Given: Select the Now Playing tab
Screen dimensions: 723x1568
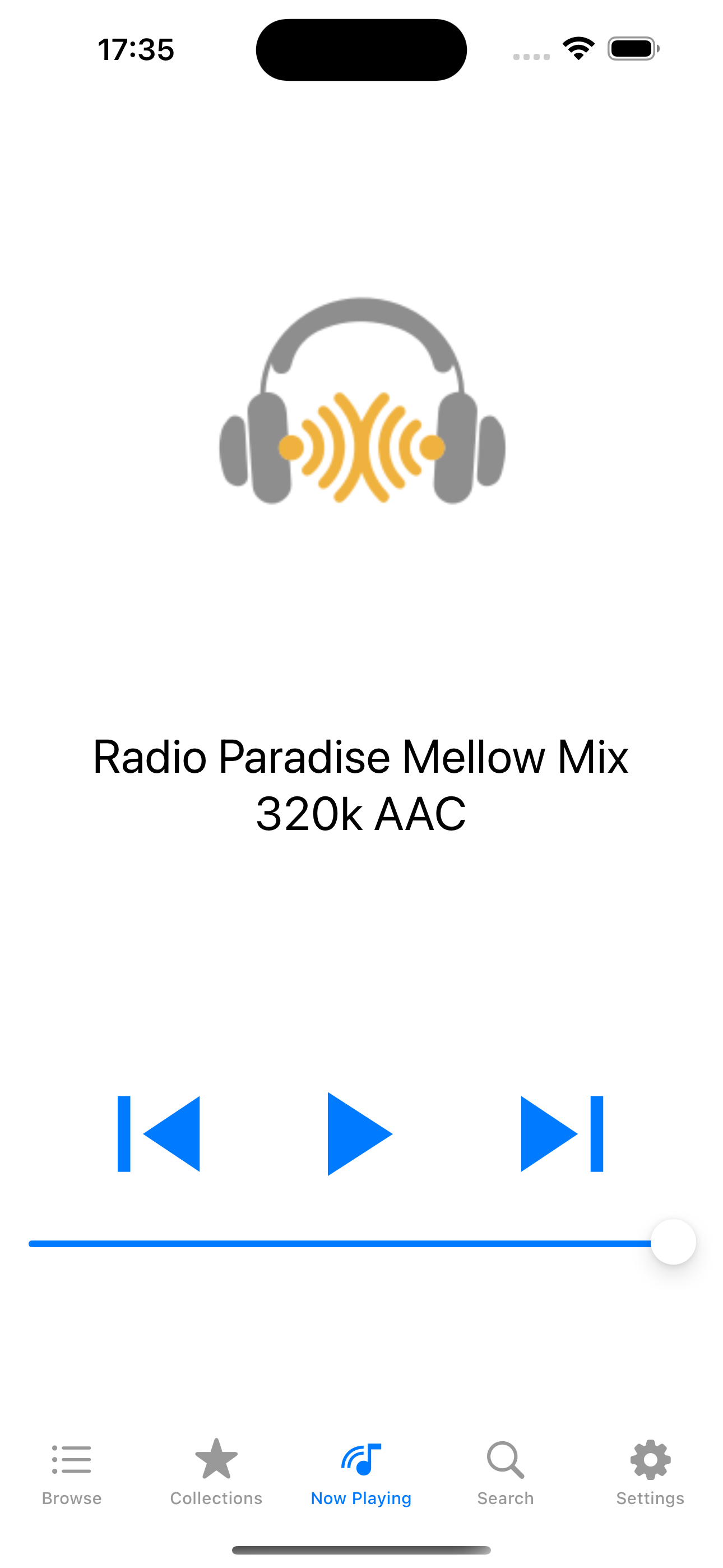Looking at the screenshot, I should (x=361, y=1472).
